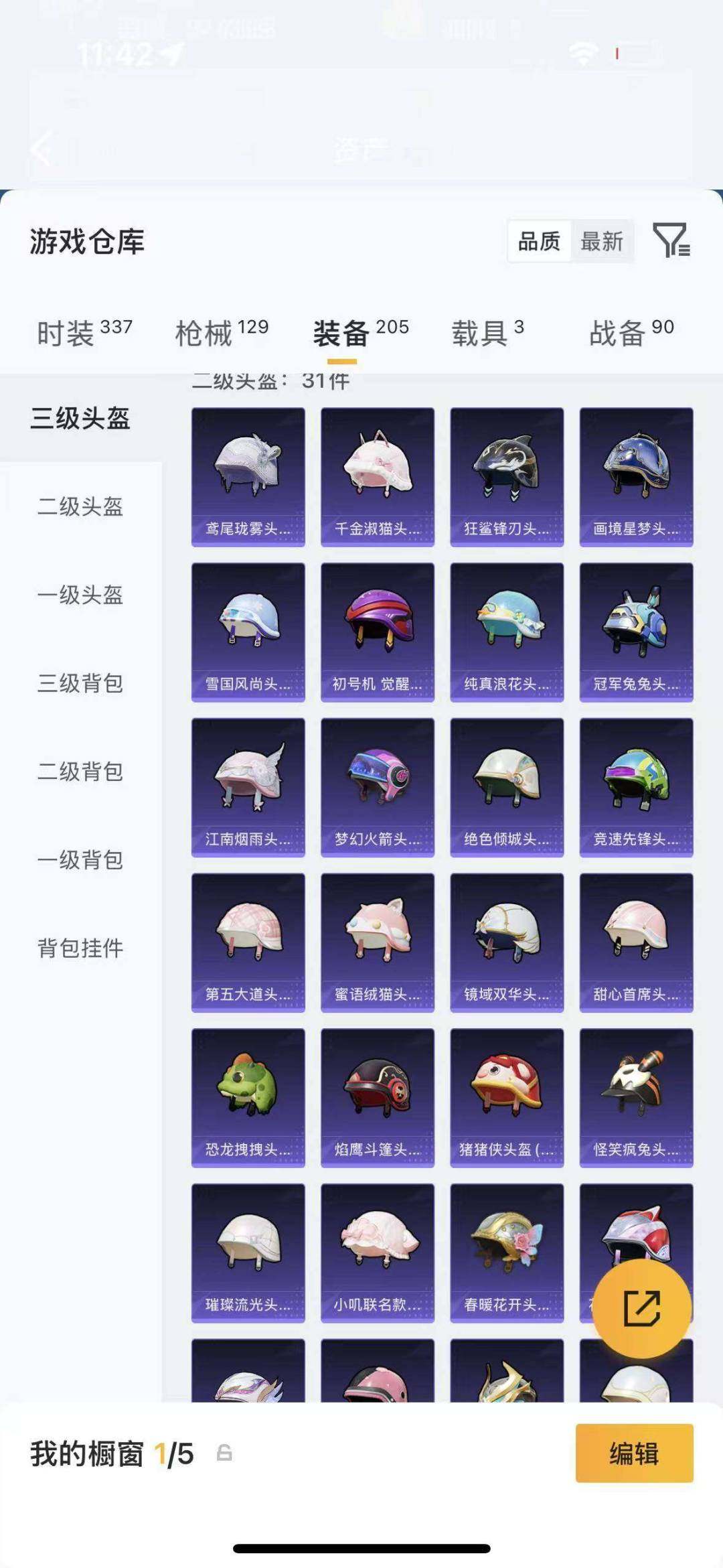This screenshot has width=723, height=1568.
Task: Show the 一级头盔 list
Action: coord(80,596)
